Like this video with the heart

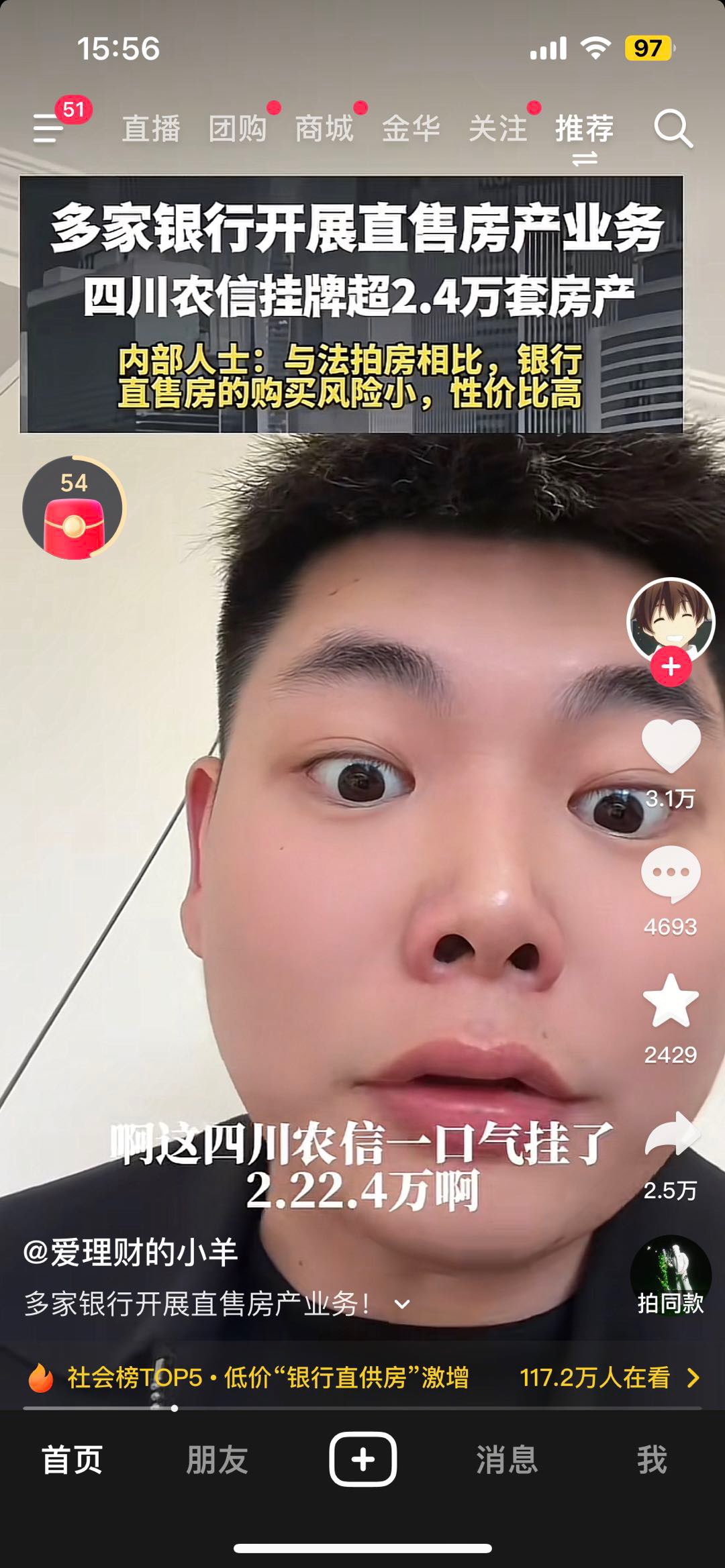click(x=671, y=745)
